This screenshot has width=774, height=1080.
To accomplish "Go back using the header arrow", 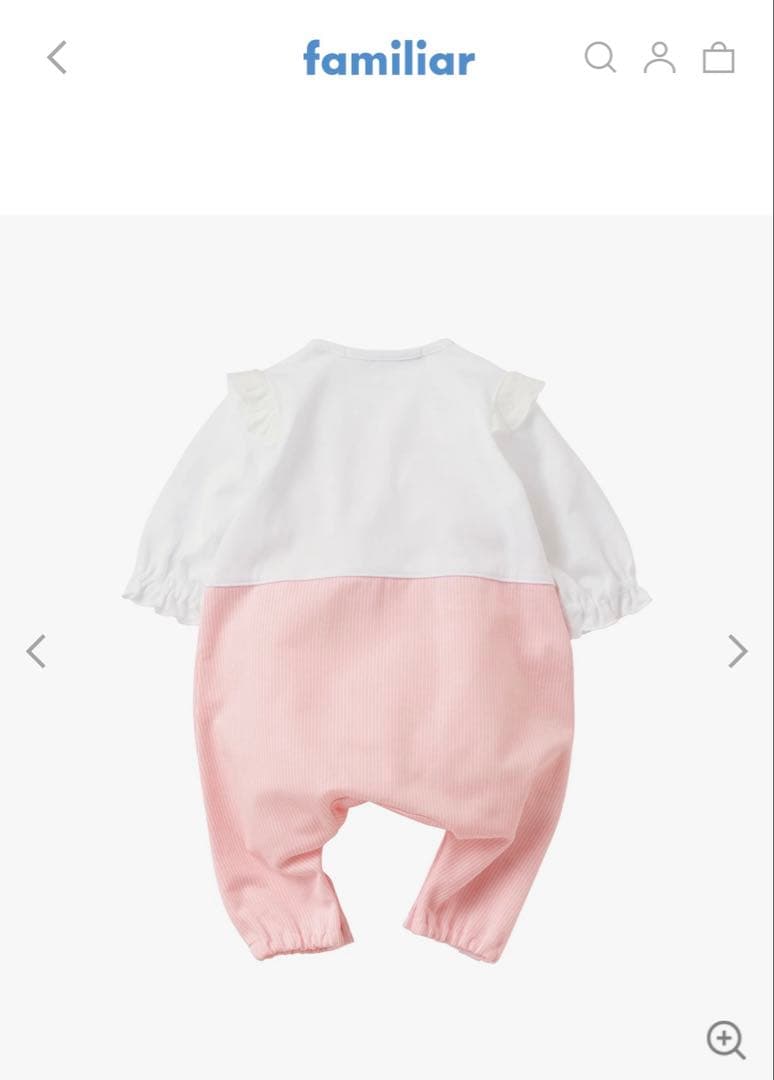I will (57, 58).
